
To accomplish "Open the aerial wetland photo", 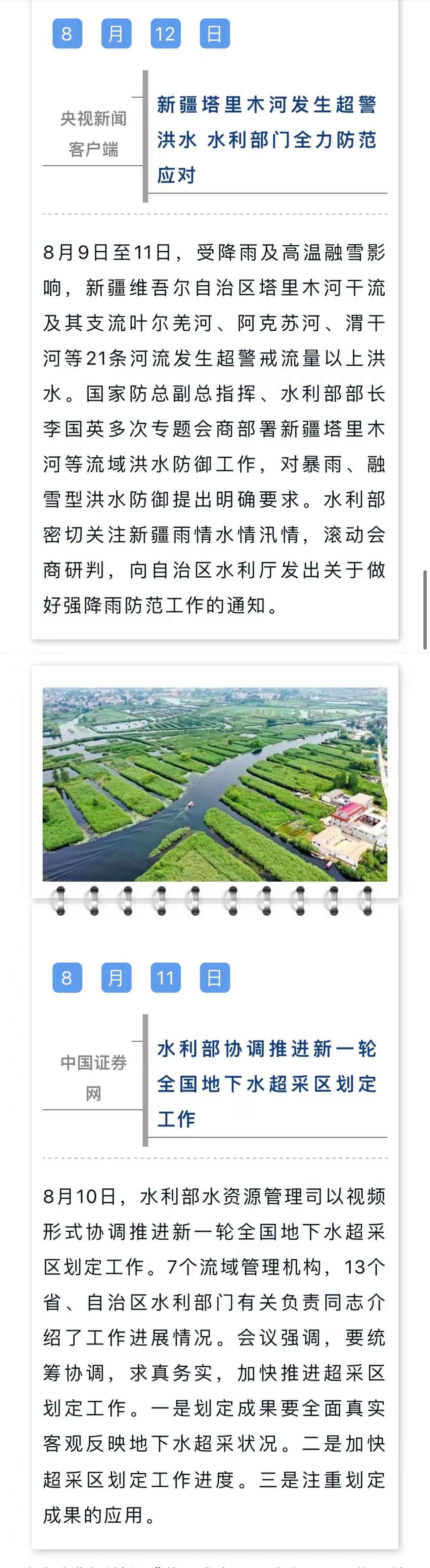I will [x=215, y=784].
